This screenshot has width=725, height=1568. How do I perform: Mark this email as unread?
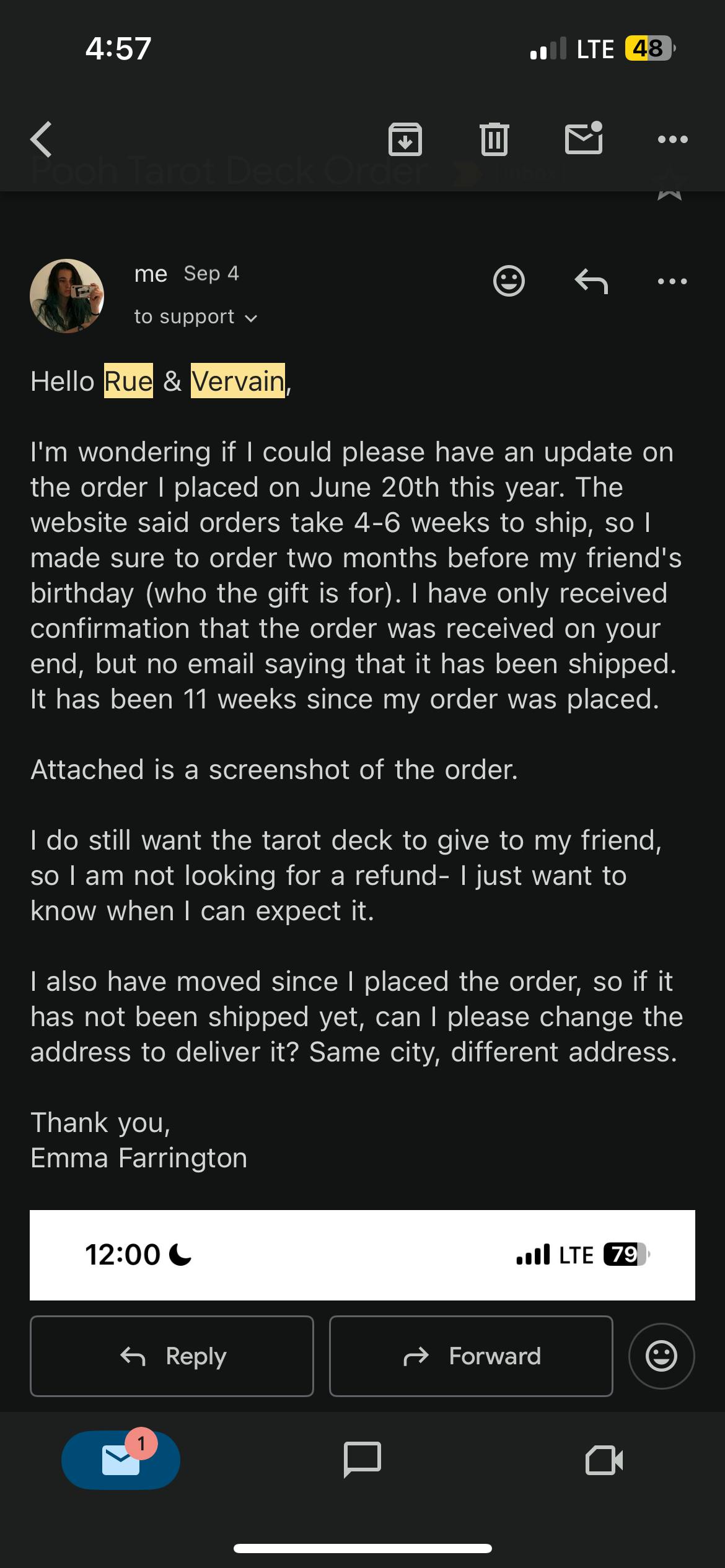(x=584, y=138)
